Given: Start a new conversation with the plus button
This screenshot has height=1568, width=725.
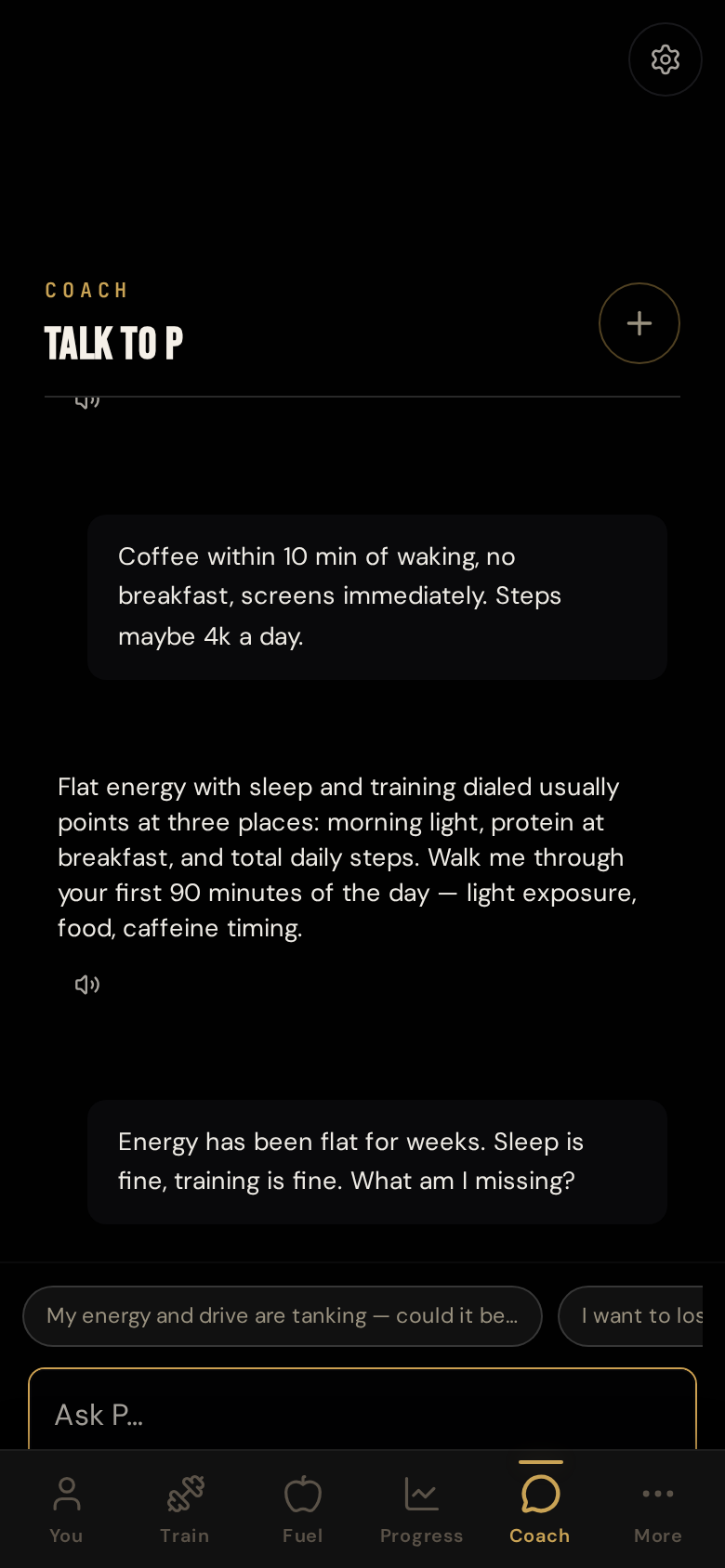Looking at the screenshot, I should pyautogui.click(x=639, y=323).
